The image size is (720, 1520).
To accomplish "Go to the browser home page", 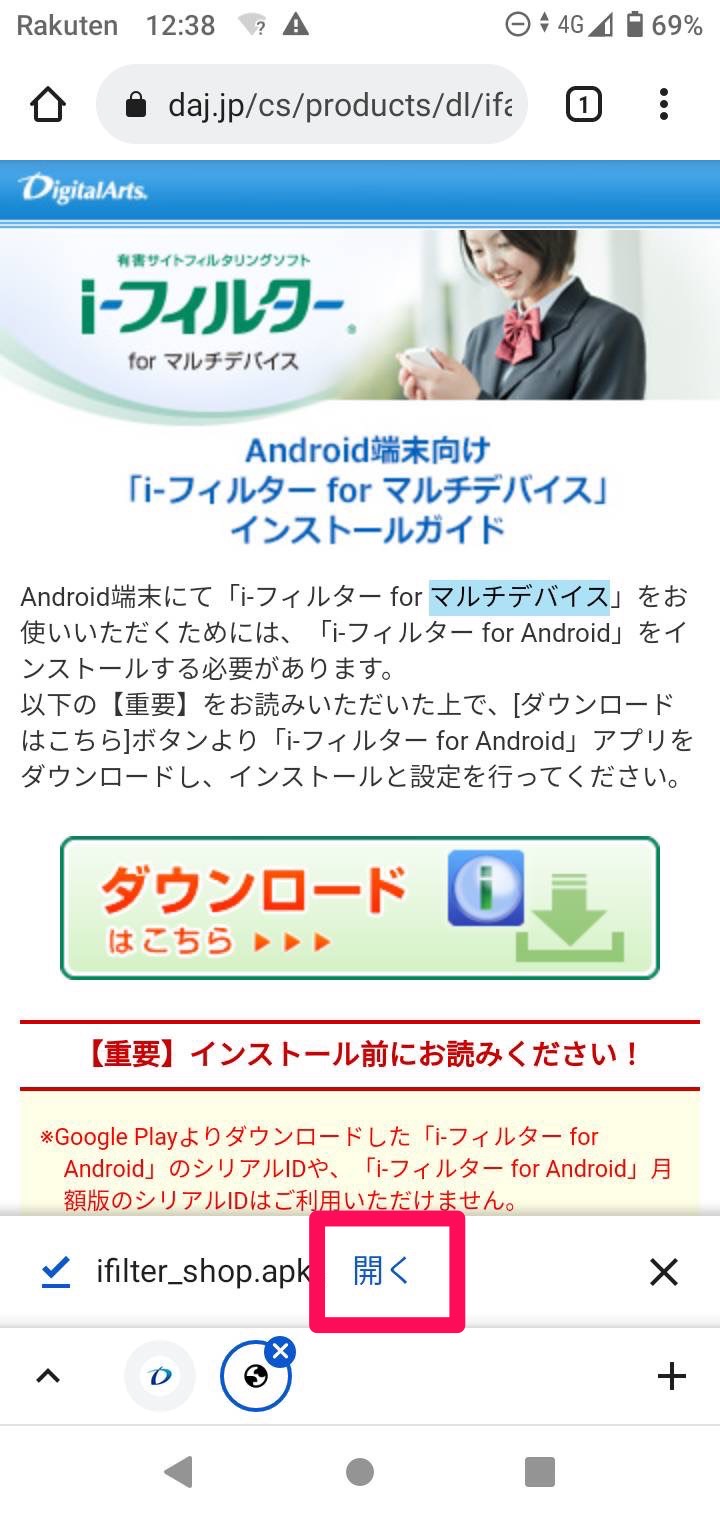I will coord(48,105).
